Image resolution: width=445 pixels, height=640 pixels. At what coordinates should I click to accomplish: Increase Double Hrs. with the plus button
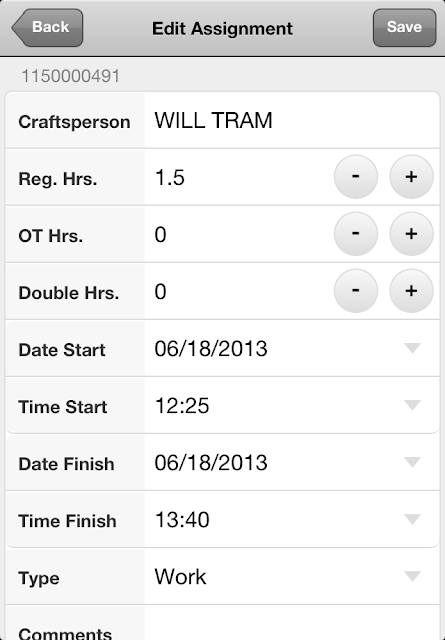pos(411,291)
